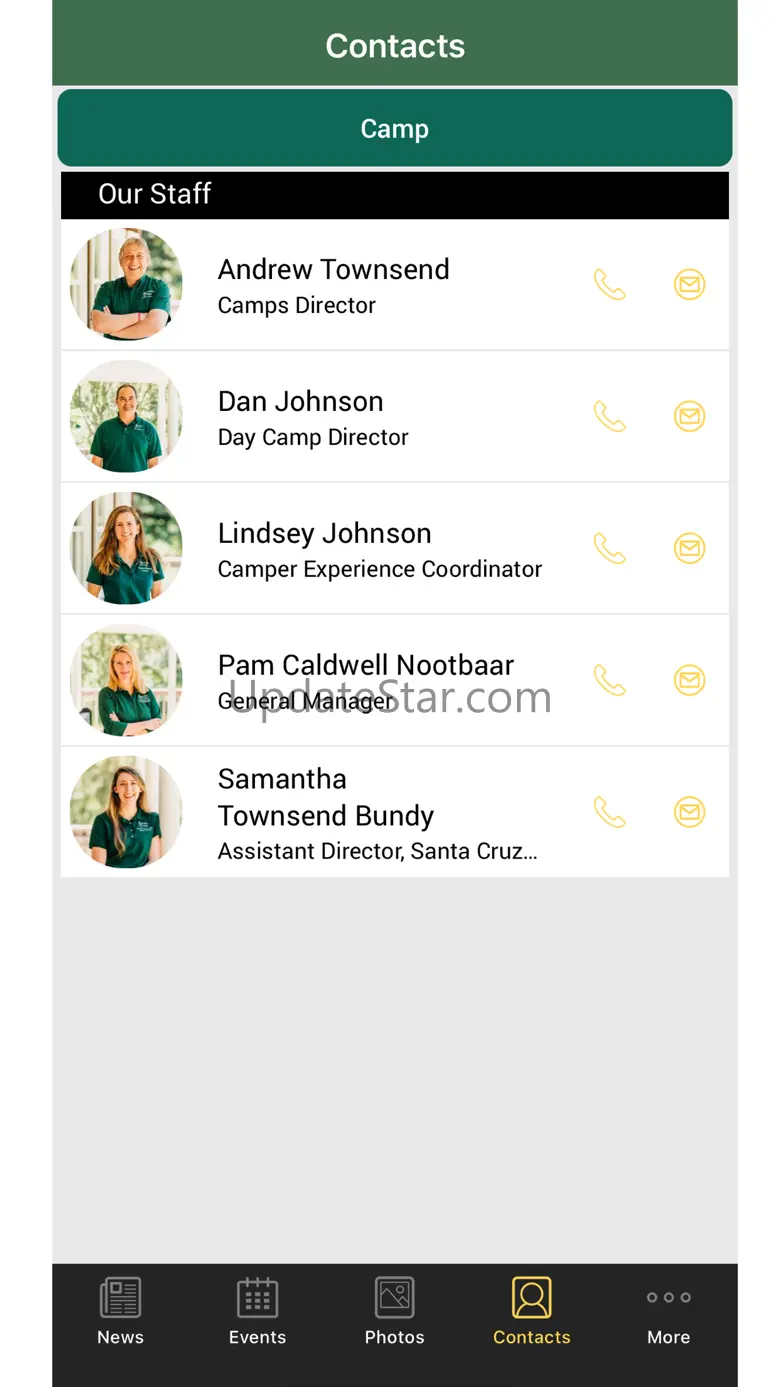The width and height of the screenshot is (780, 1387).
Task: Email Samantha Townsend Bundy
Action: (x=689, y=812)
